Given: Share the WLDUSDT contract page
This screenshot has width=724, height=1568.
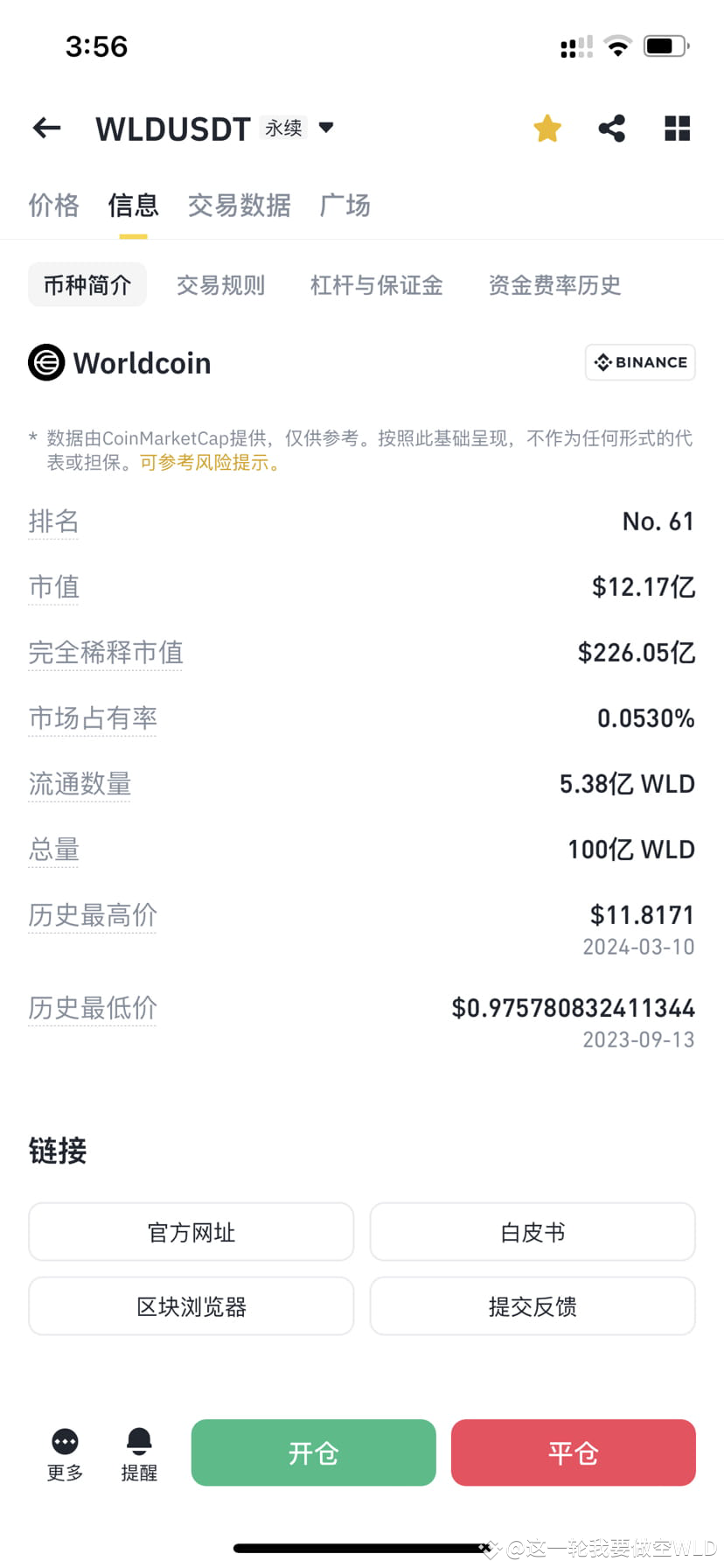Looking at the screenshot, I should [611, 128].
